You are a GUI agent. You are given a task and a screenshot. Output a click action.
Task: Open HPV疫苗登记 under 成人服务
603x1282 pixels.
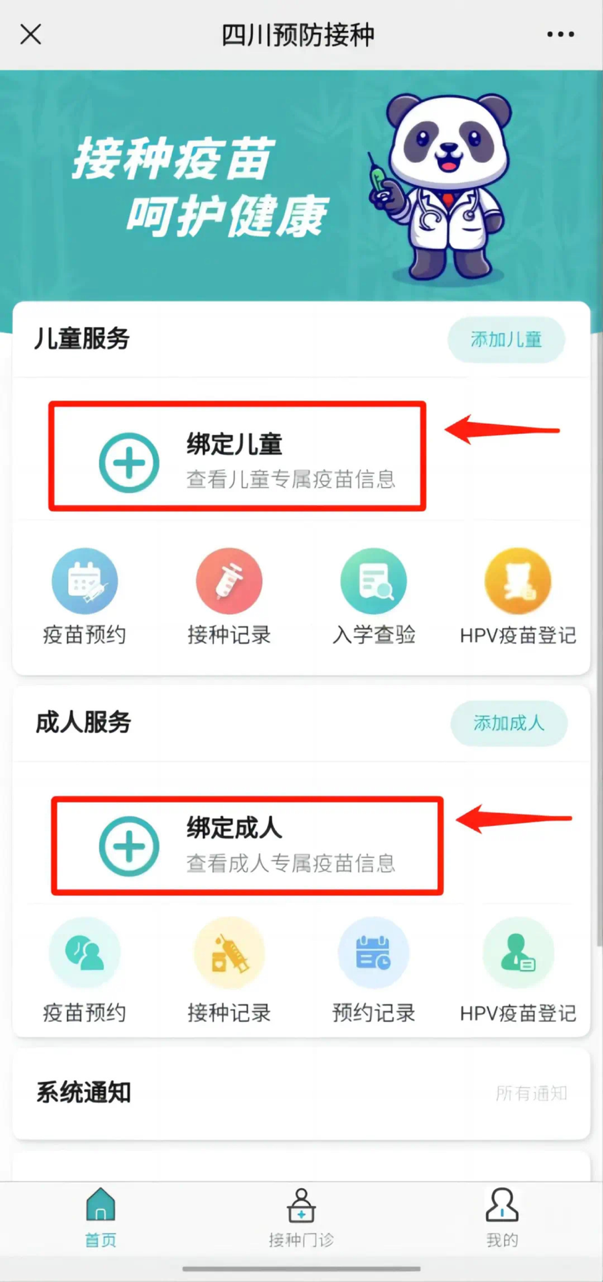click(x=517, y=971)
